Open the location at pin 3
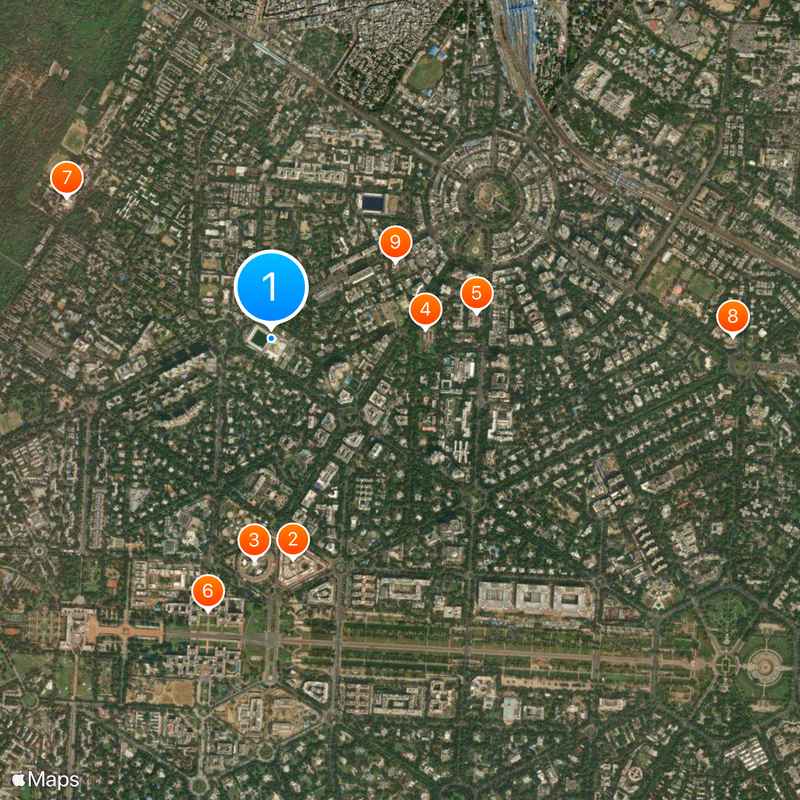 (254, 540)
